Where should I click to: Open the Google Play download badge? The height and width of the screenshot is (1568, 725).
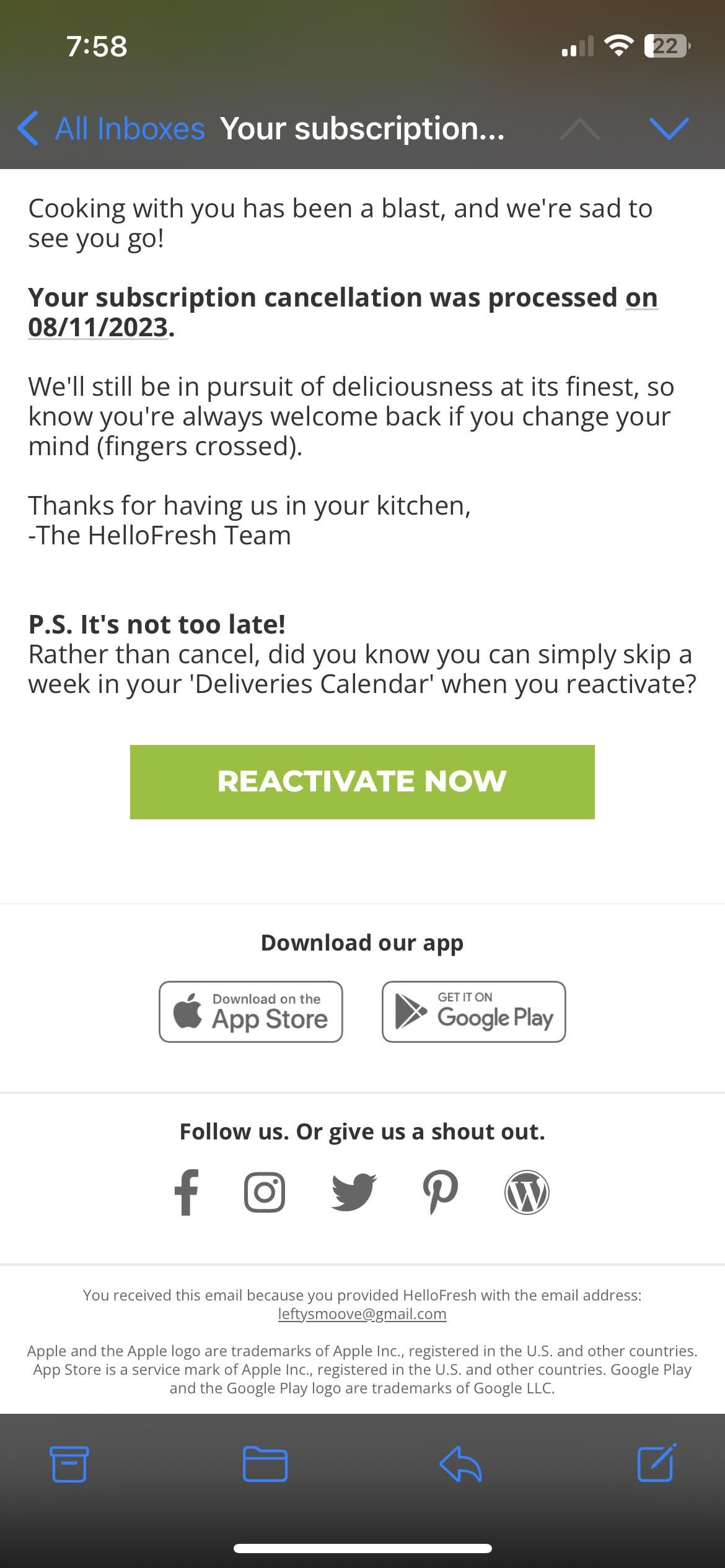pyautogui.click(x=474, y=1011)
